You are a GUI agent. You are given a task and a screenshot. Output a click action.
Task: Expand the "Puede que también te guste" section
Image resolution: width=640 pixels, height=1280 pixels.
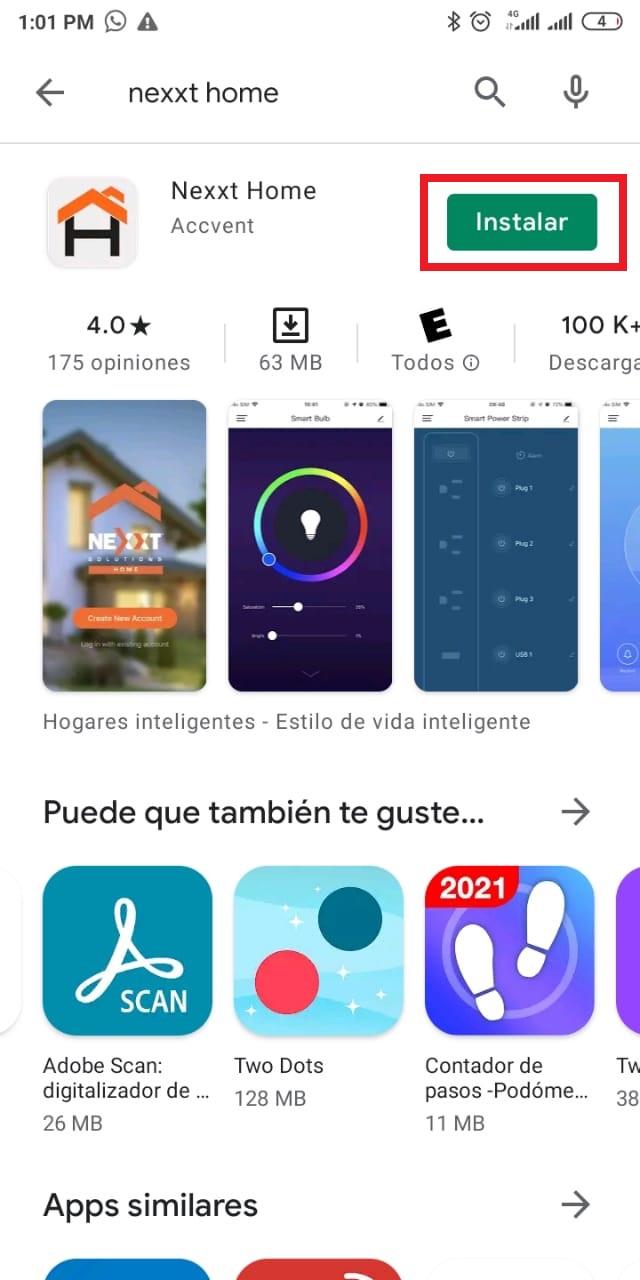575,812
